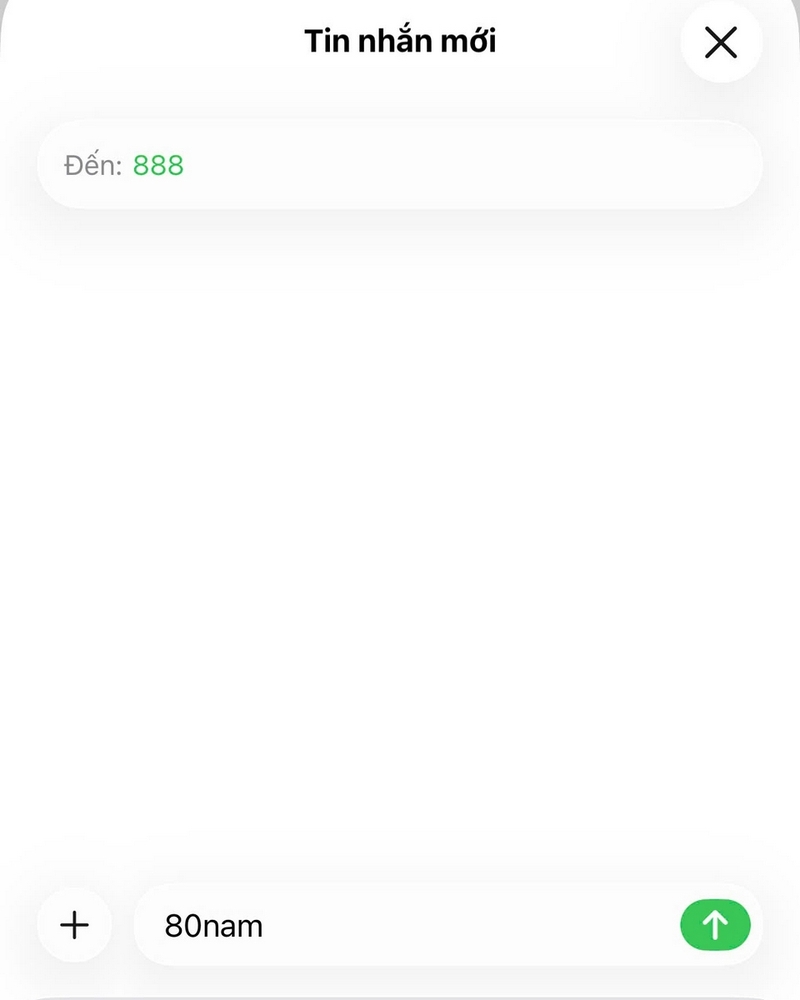Click the plus symbol beside message field

coord(74,925)
